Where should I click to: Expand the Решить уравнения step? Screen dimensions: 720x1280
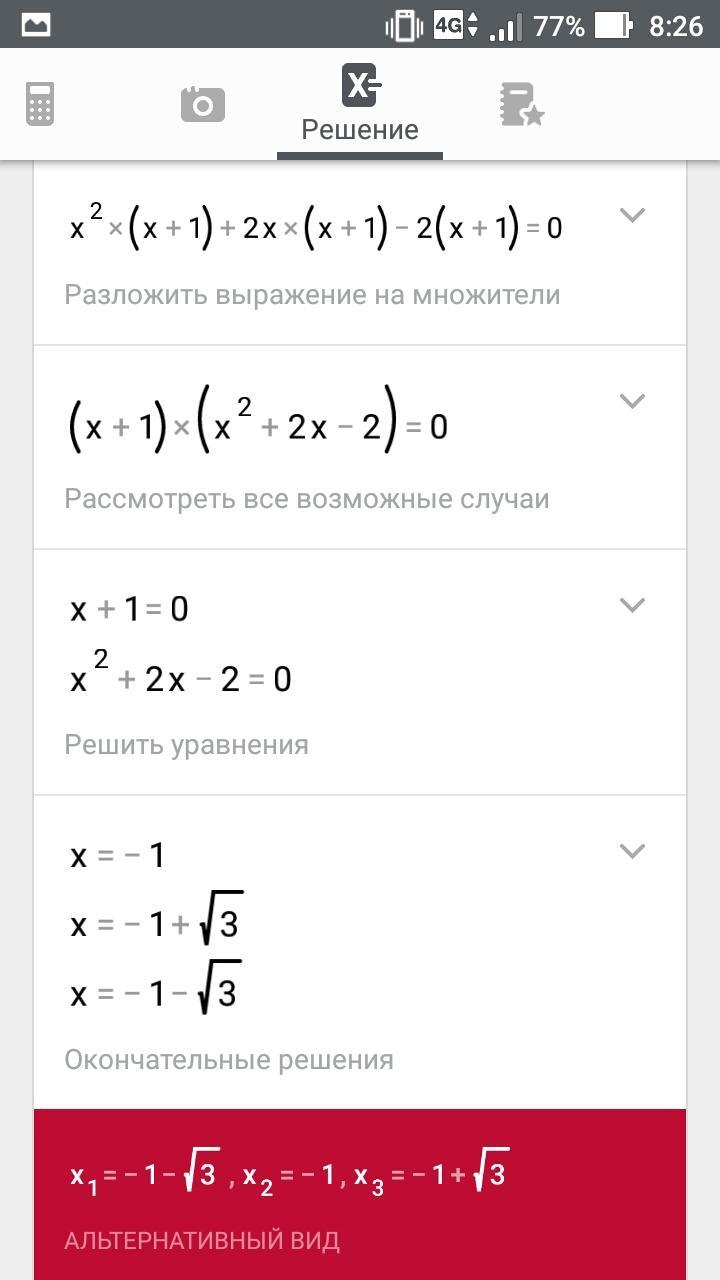632,605
